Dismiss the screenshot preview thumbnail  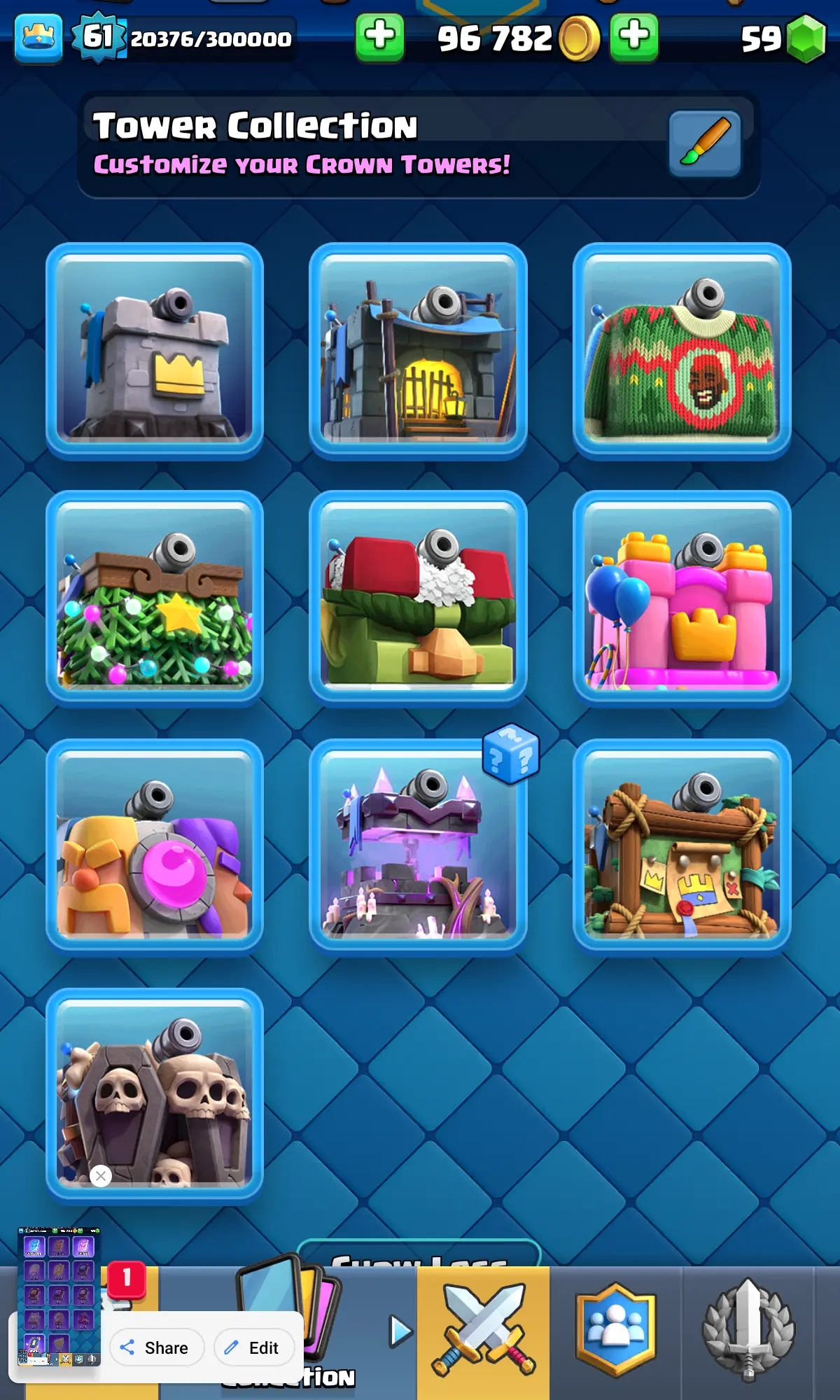101,1176
